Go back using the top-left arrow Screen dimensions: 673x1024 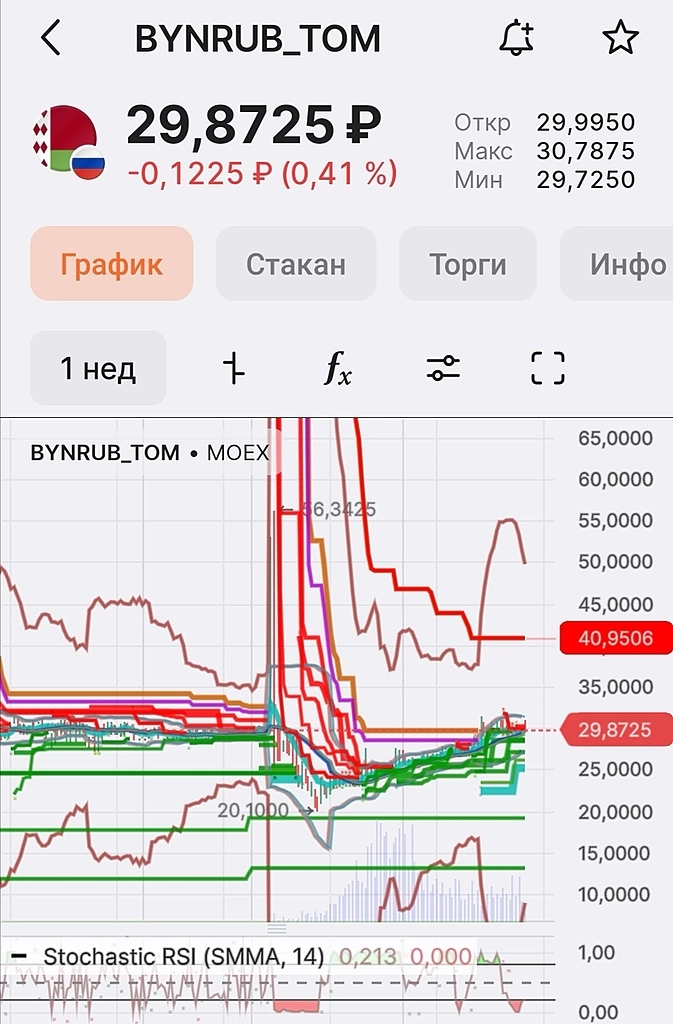point(50,39)
